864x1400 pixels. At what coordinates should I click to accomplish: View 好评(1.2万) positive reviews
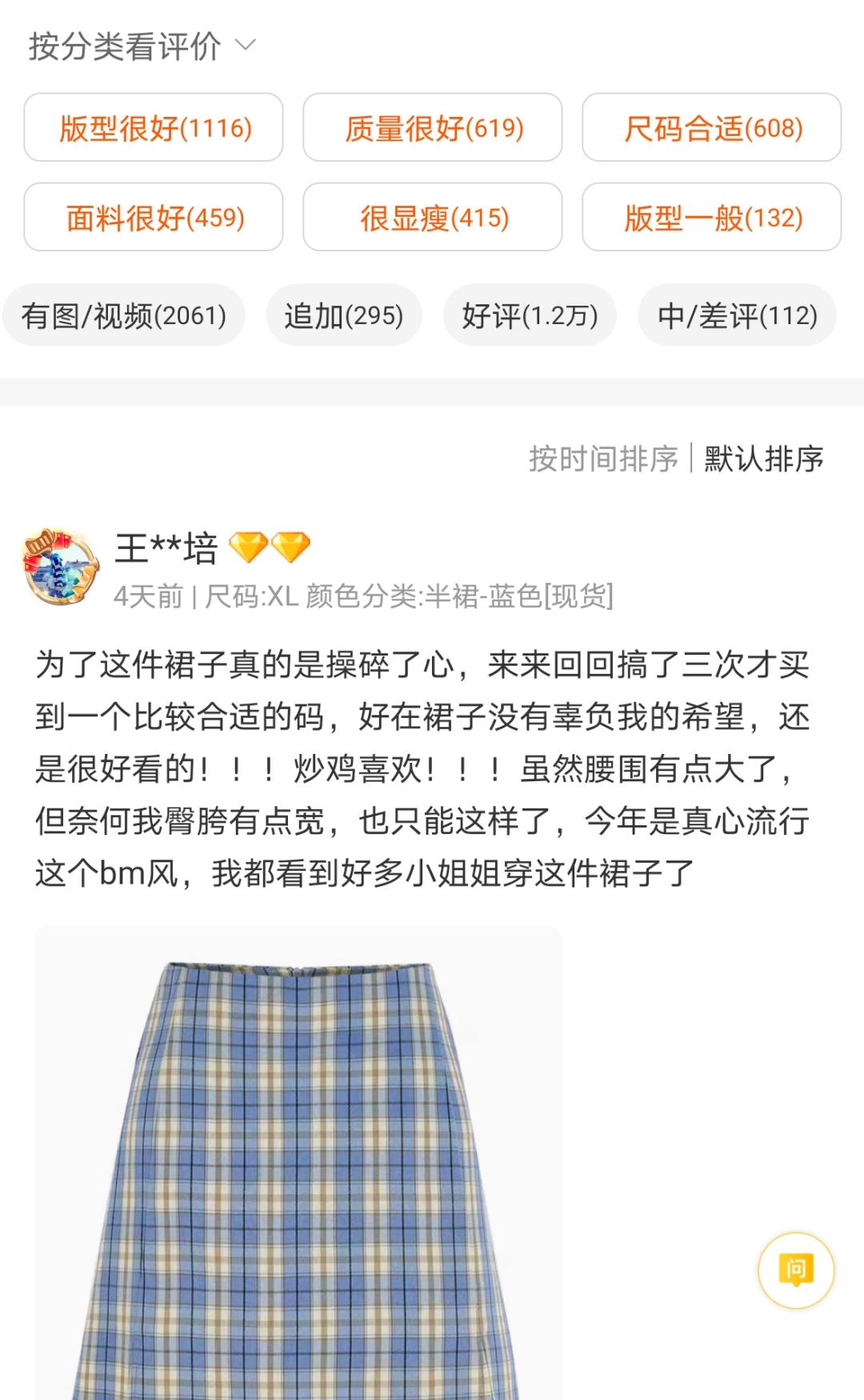pos(528,315)
